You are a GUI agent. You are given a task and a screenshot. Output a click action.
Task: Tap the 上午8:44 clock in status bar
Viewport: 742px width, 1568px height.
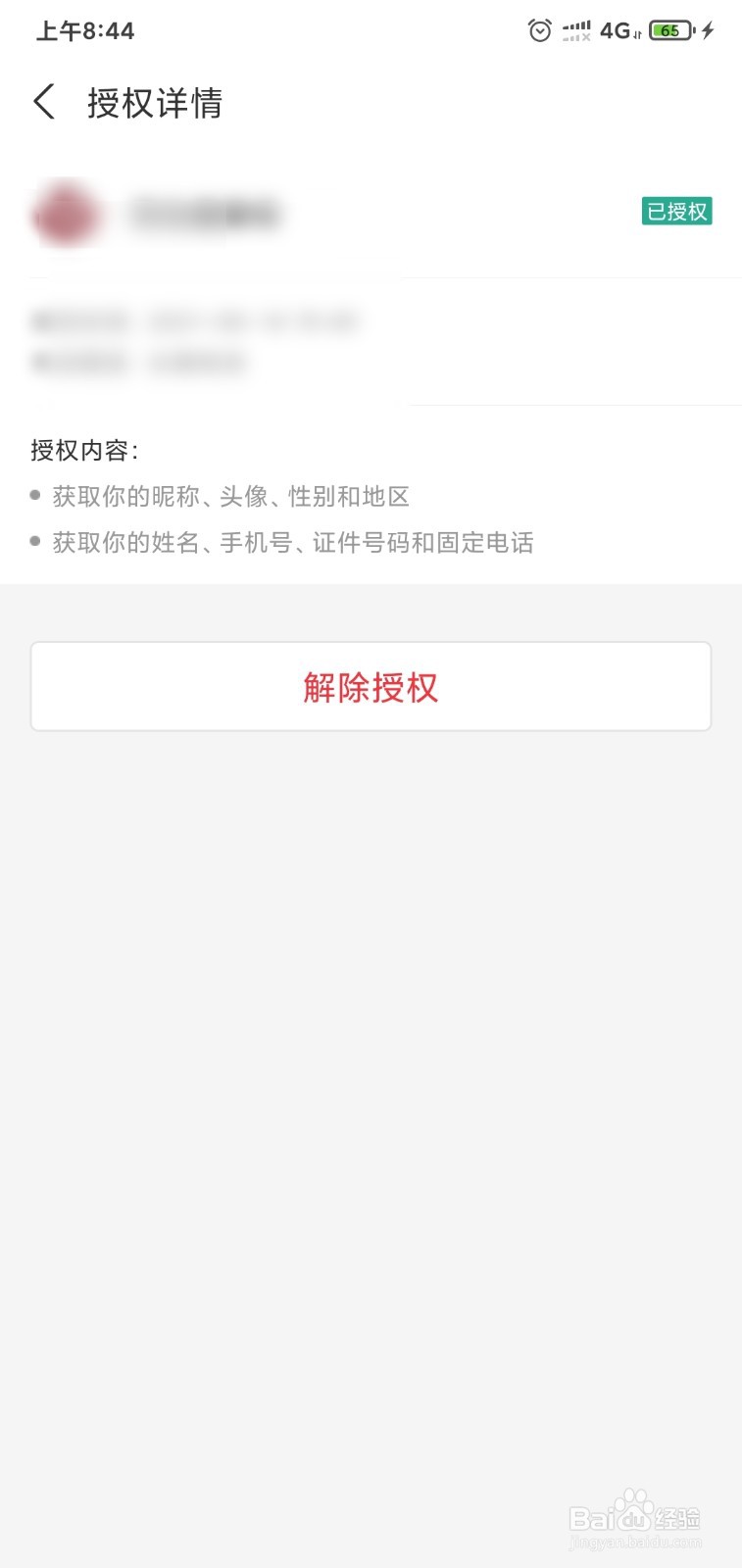tap(84, 30)
